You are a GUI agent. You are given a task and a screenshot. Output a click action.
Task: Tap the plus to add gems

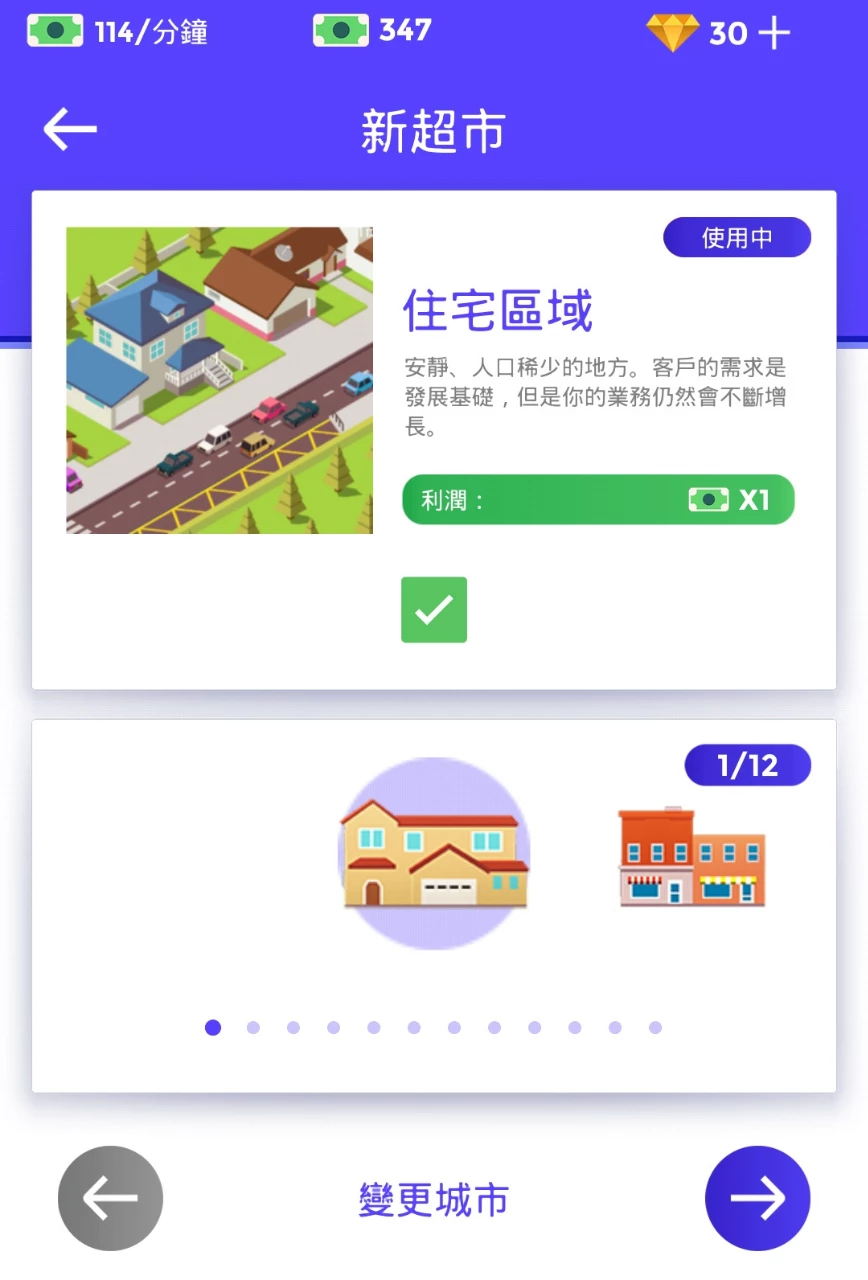pyautogui.click(x=774, y=33)
